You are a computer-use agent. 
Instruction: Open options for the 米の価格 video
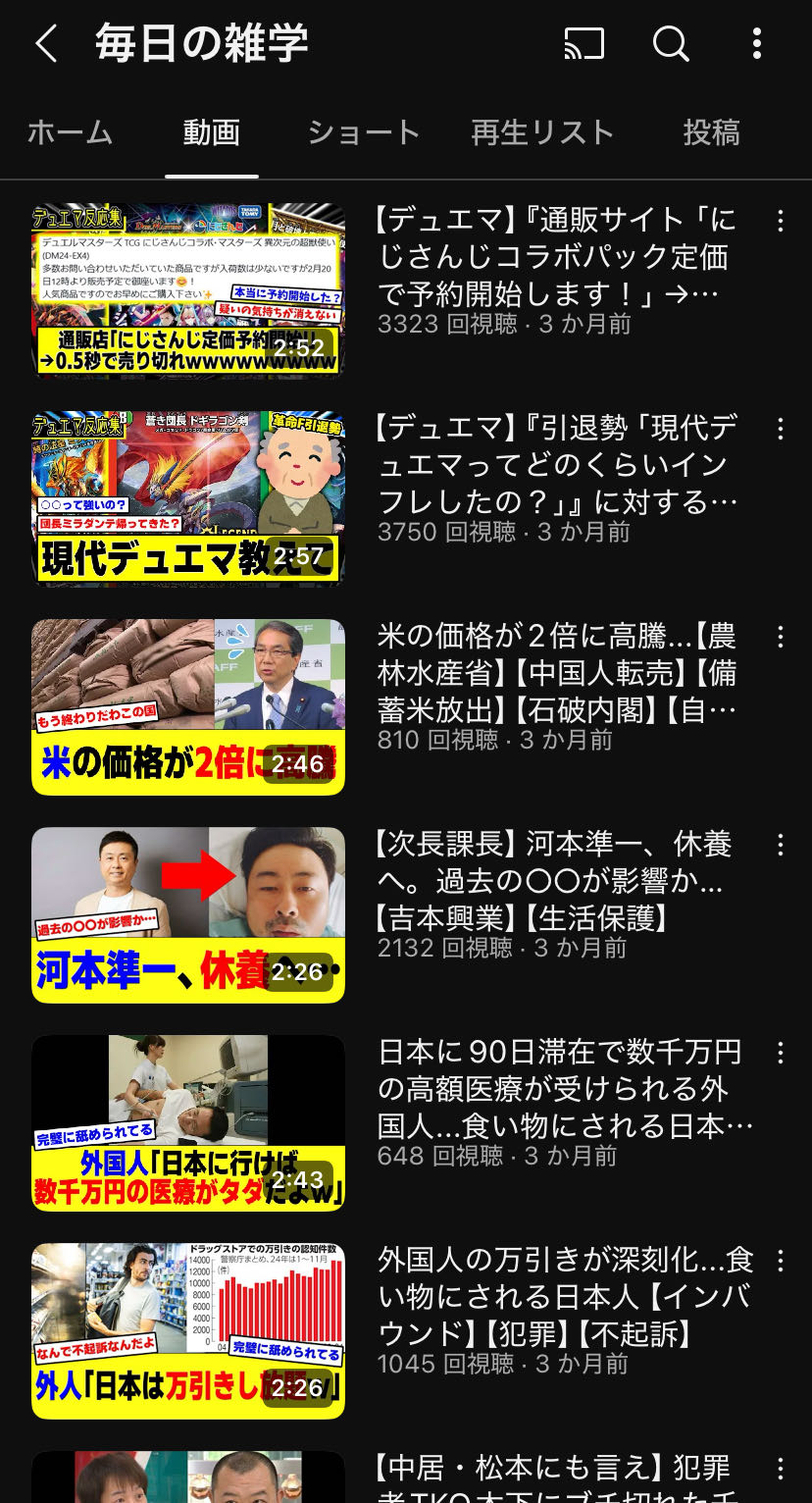pyautogui.click(x=781, y=637)
